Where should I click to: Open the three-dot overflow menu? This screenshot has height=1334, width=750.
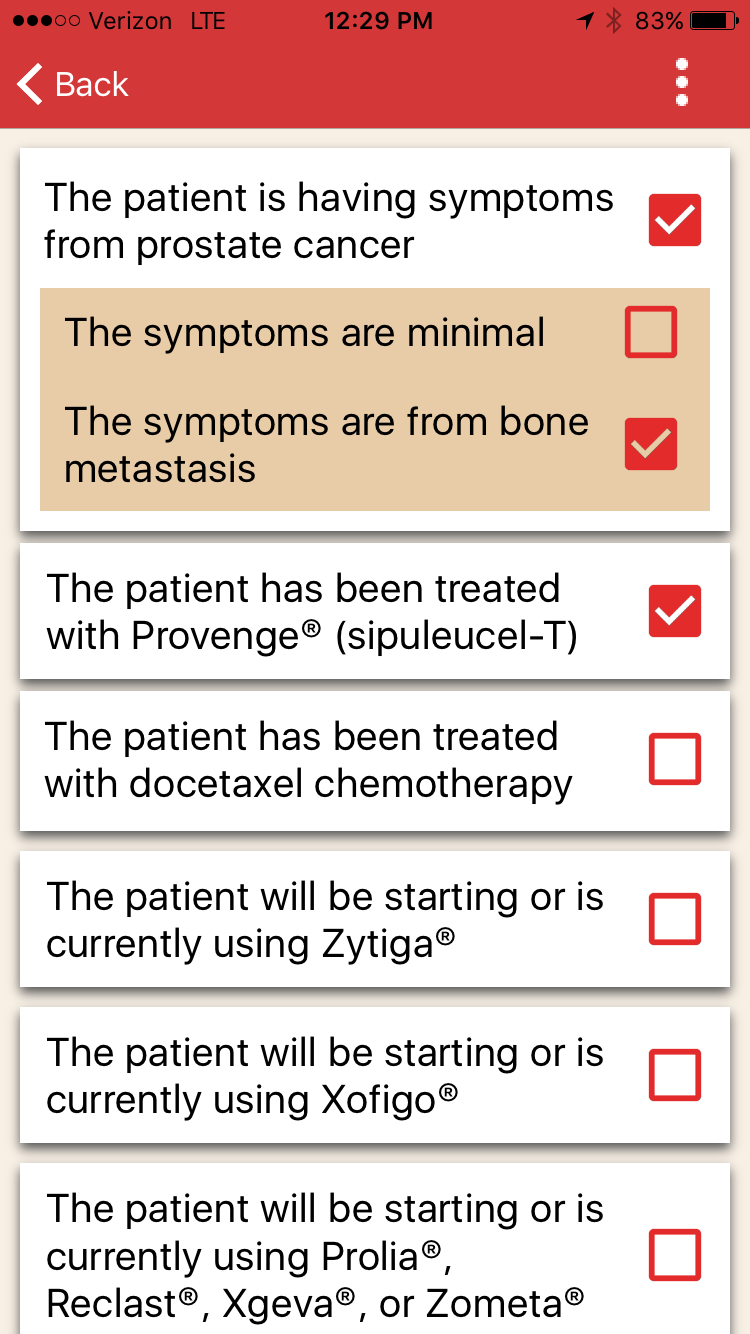[x=681, y=82]
